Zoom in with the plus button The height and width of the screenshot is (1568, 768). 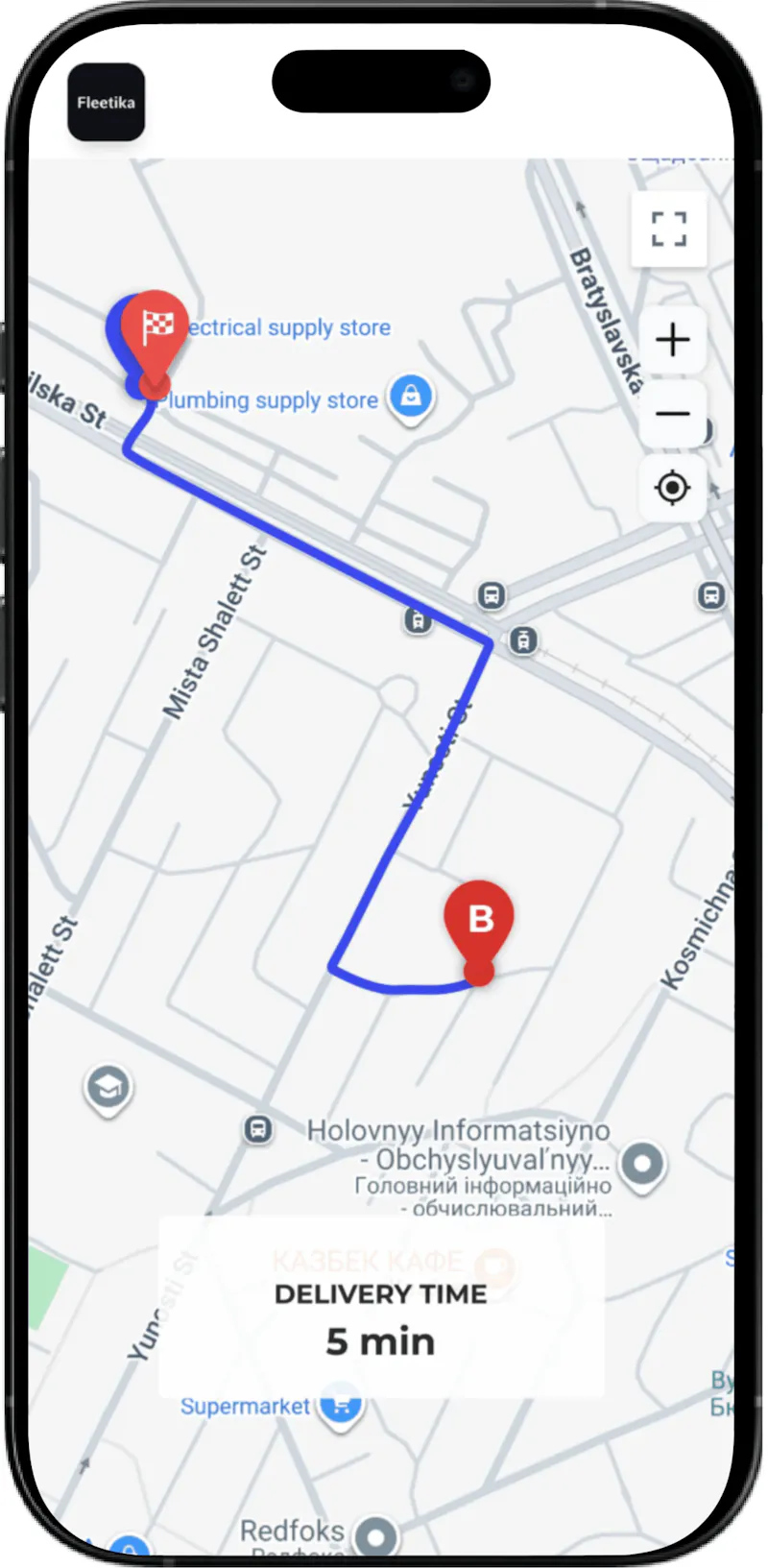click(x=673, y=340)
